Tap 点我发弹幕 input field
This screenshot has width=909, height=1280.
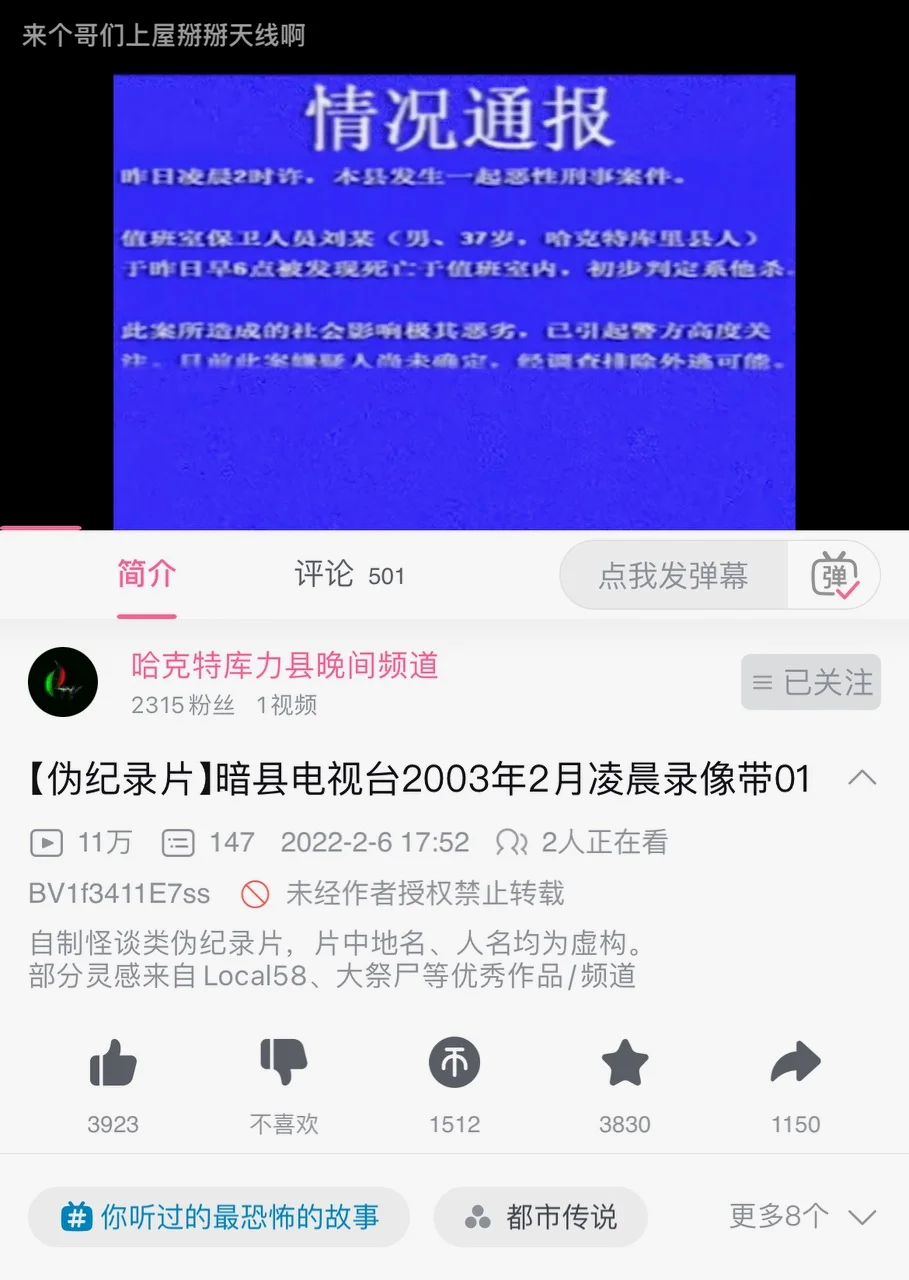(673, 576)
